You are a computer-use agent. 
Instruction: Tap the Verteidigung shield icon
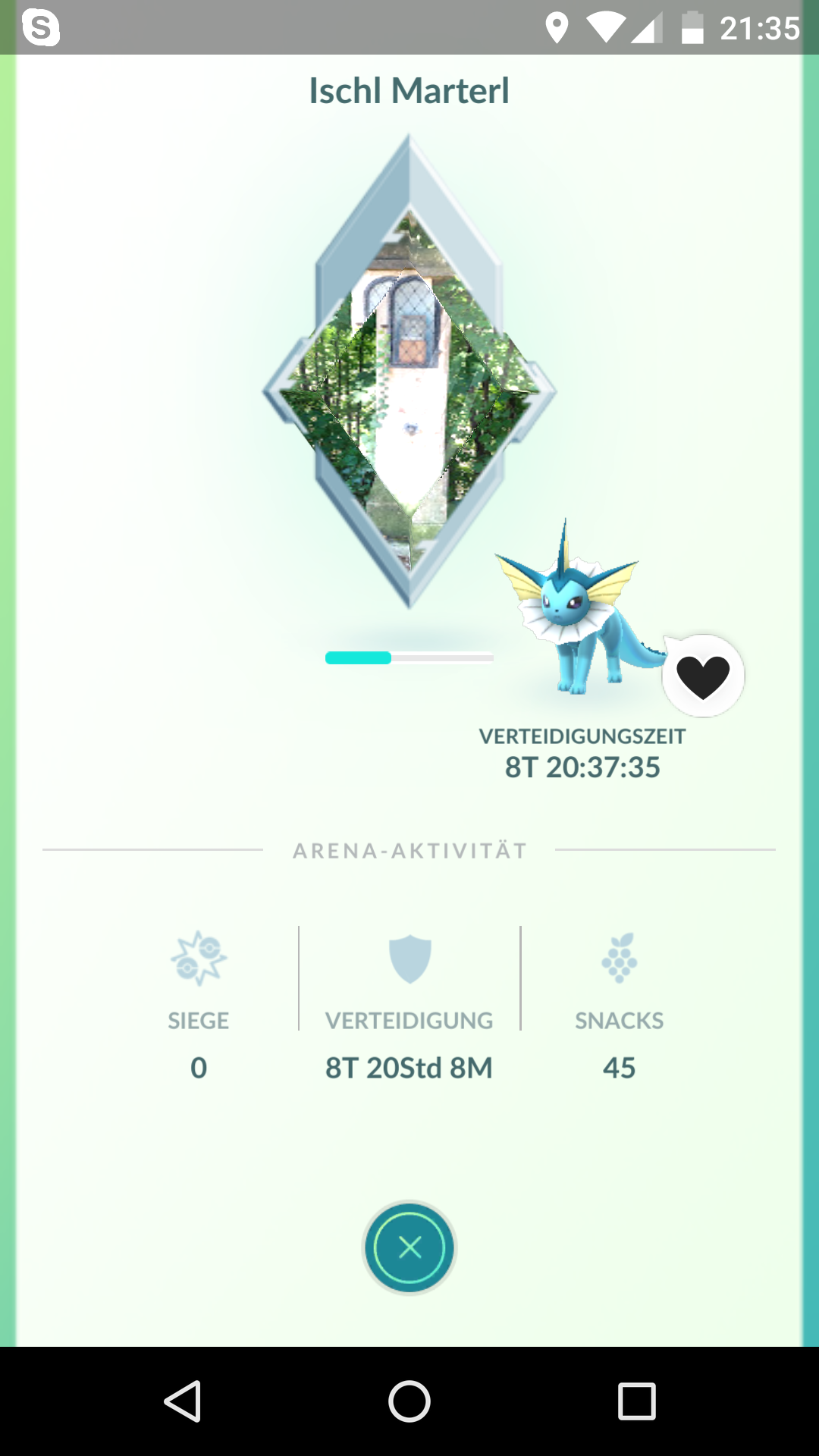coord(409,957)
